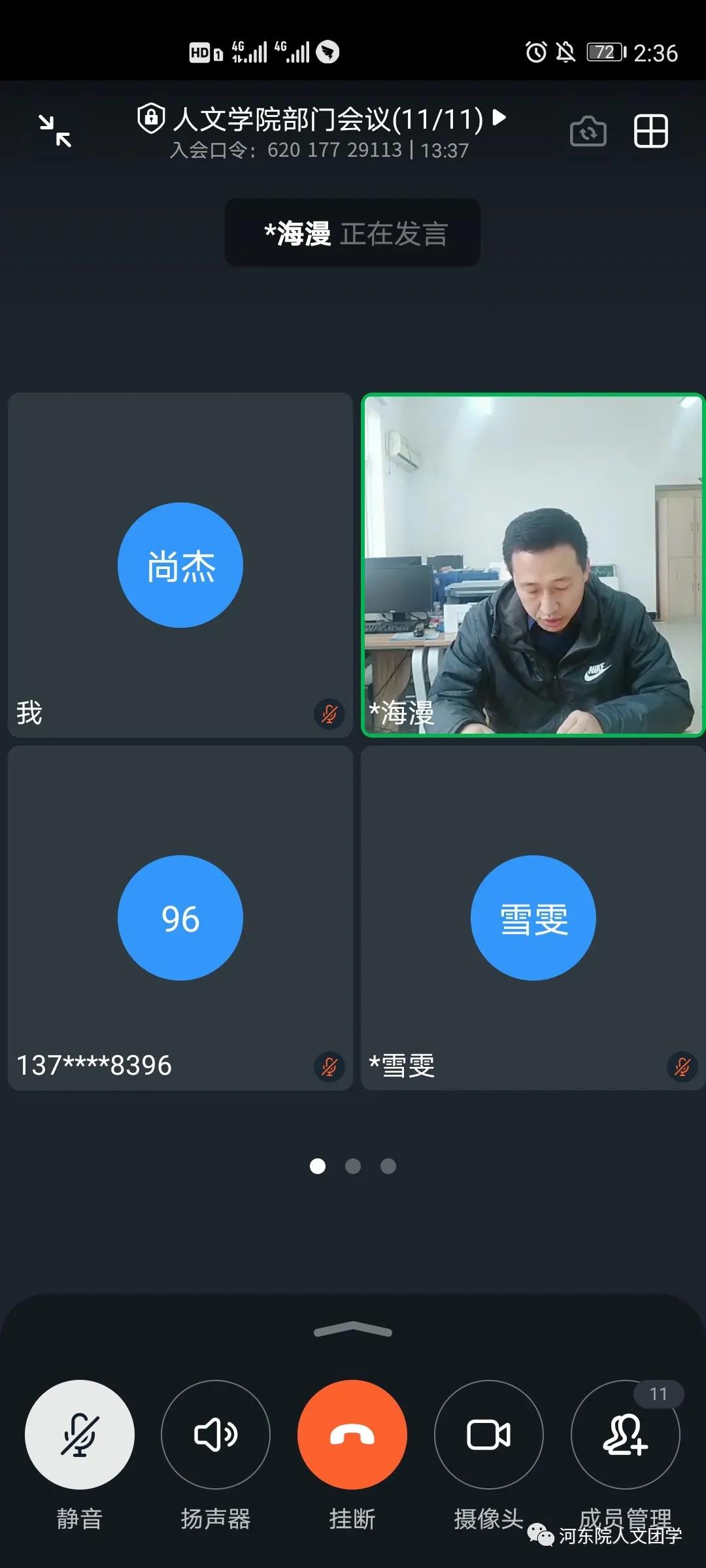Expand meeting title details arrow
The height and width of the screenshot is (1568, 706).
(499, 118)
